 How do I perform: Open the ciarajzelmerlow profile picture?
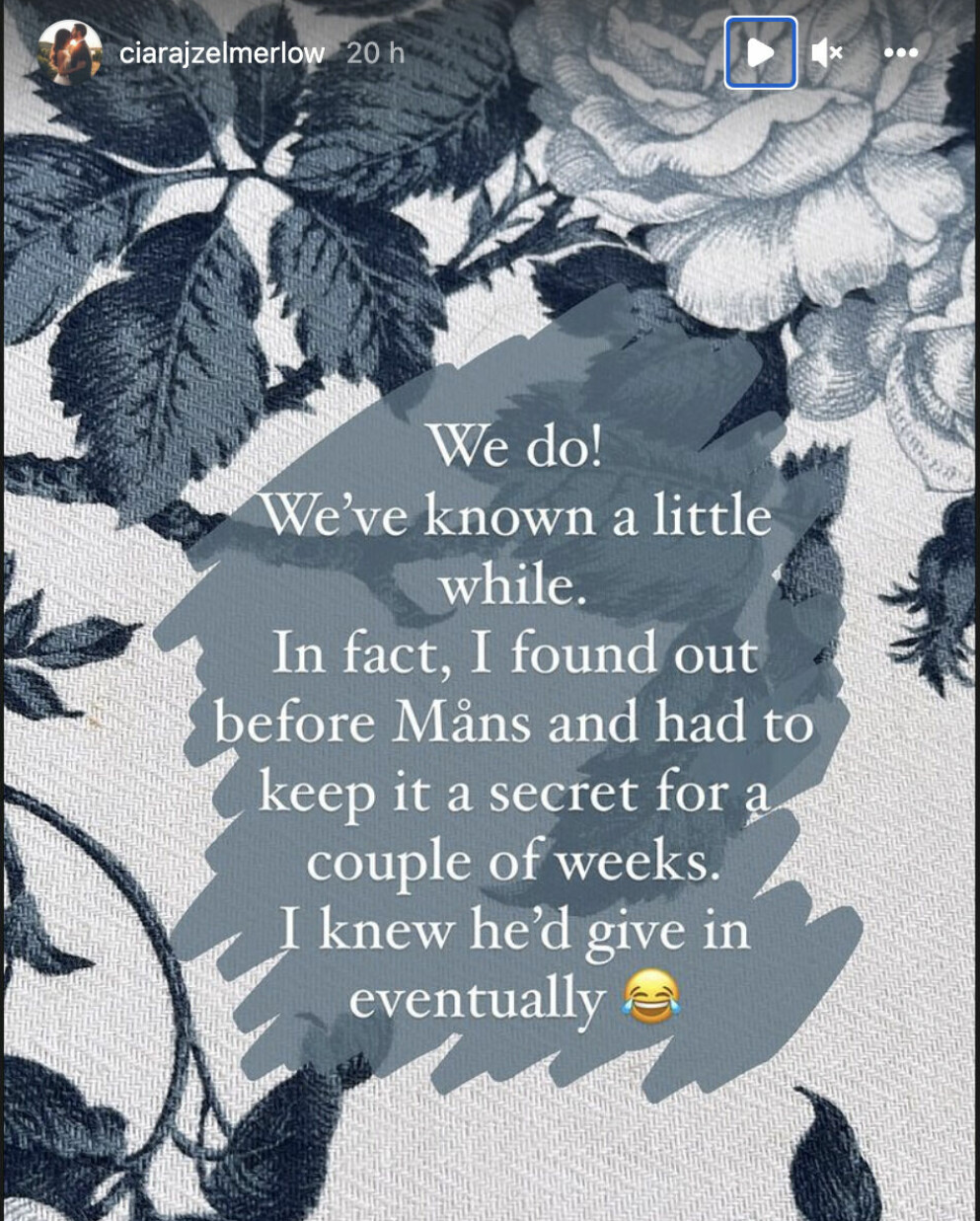(69, 52)
